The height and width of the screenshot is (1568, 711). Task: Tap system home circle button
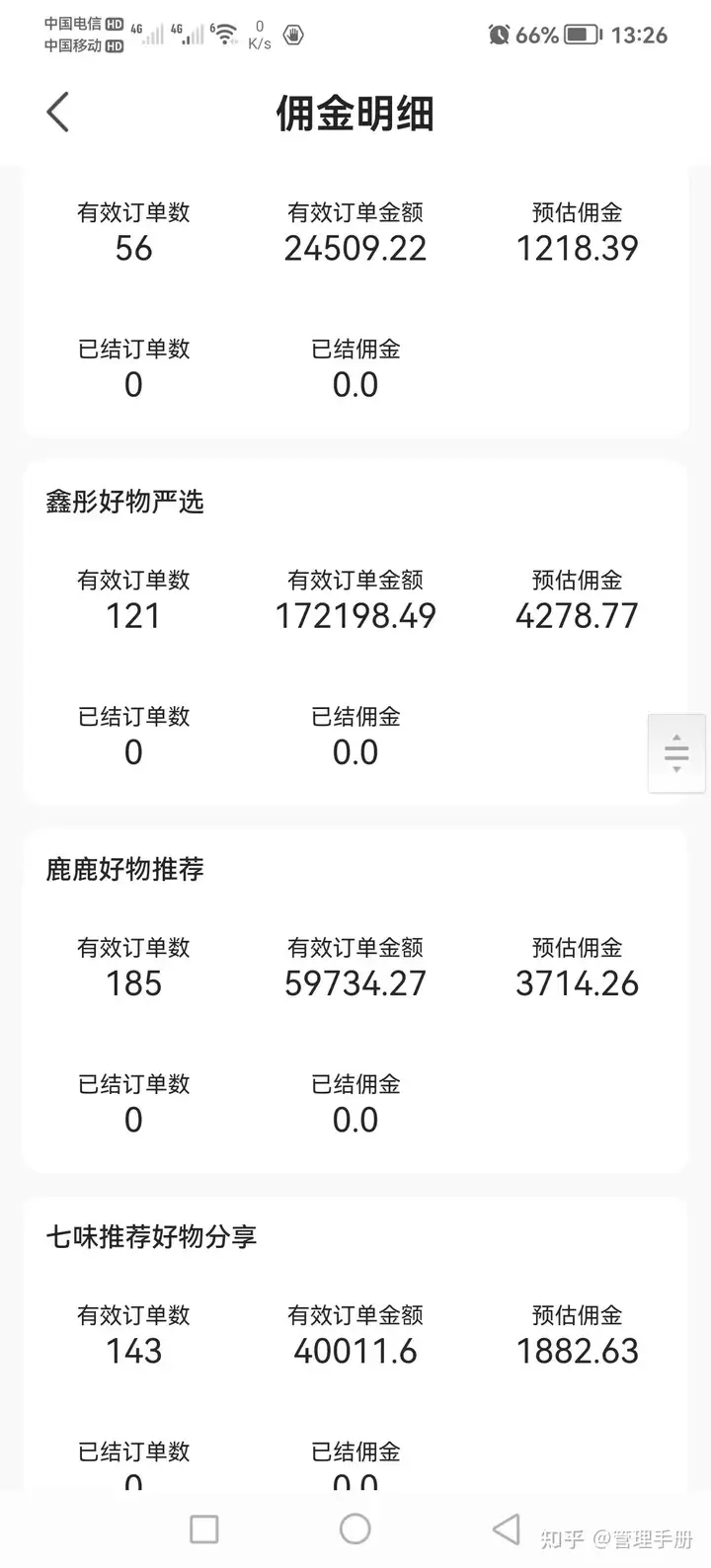click(x=355, y=1529)
